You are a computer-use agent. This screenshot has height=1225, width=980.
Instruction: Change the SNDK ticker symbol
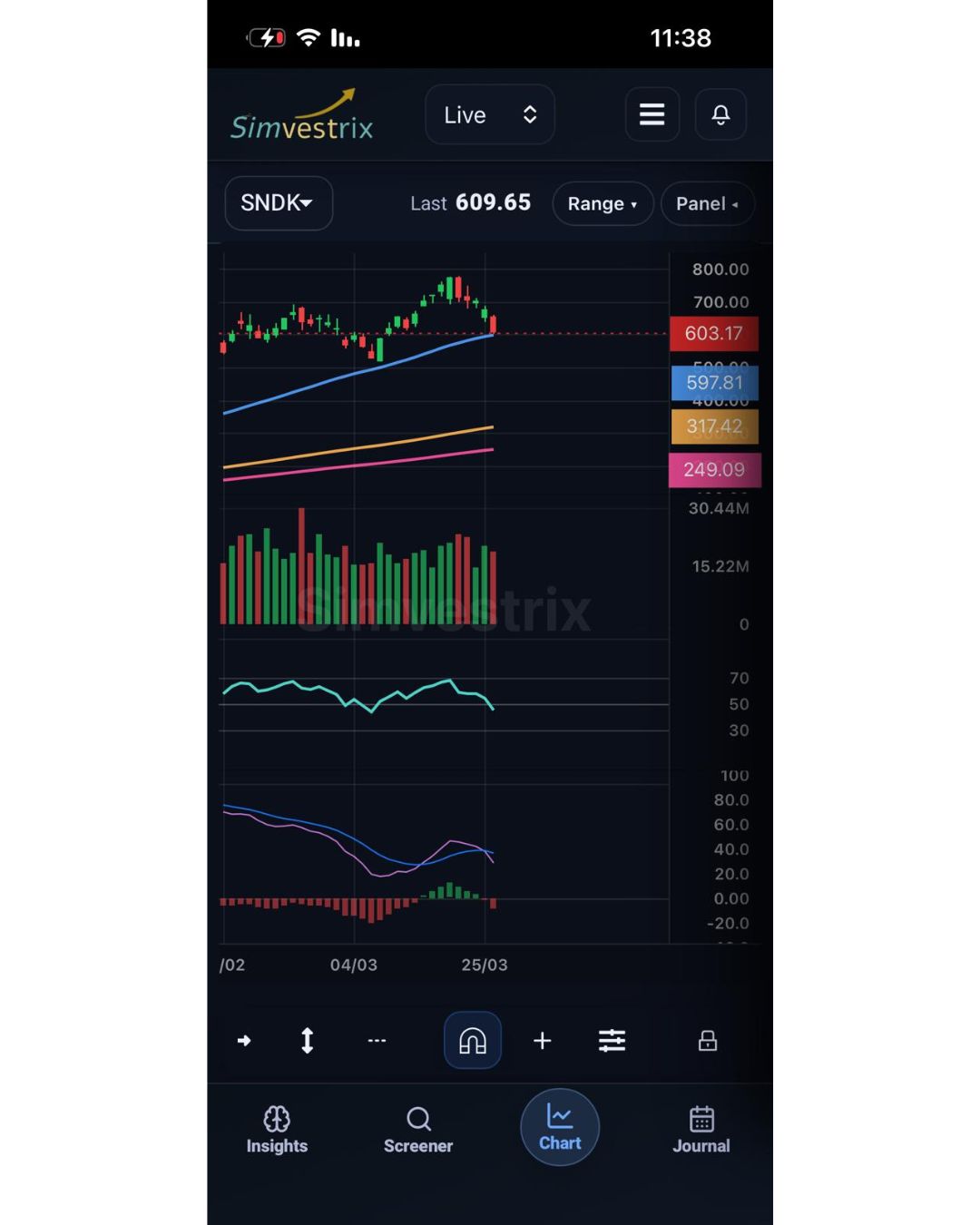point(278,203)
